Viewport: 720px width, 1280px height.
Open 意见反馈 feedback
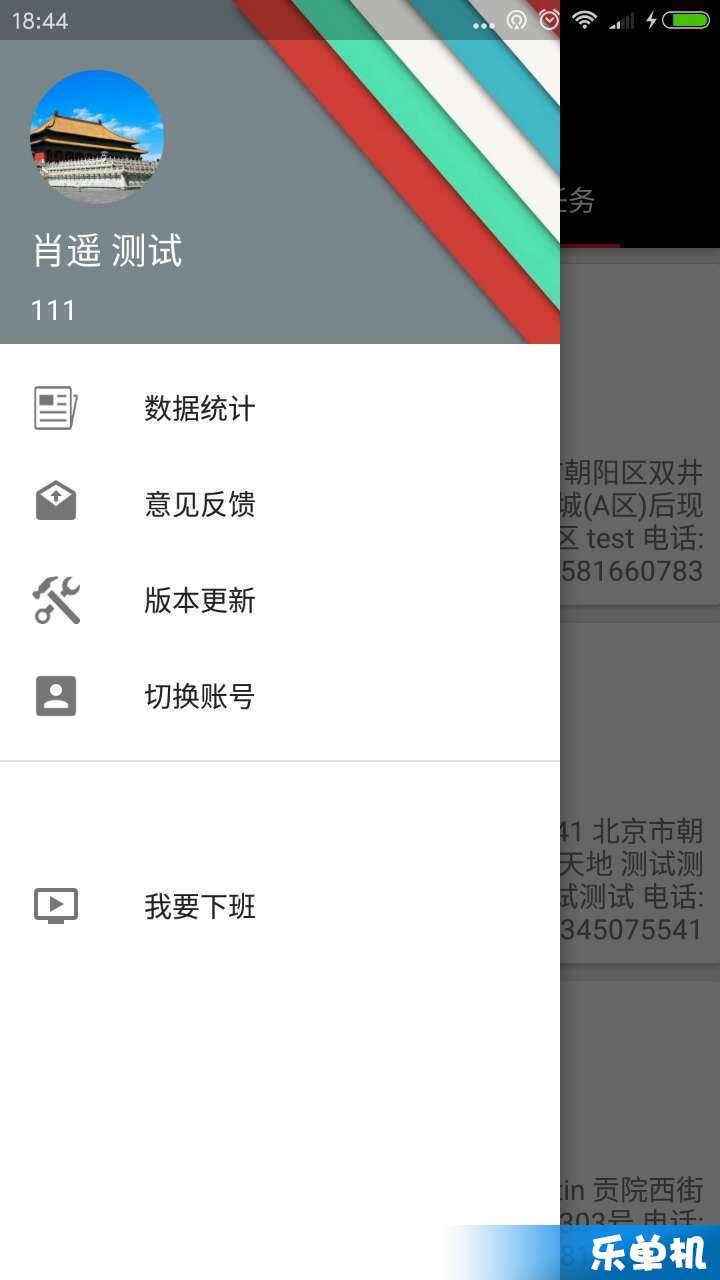pos(199,504)
